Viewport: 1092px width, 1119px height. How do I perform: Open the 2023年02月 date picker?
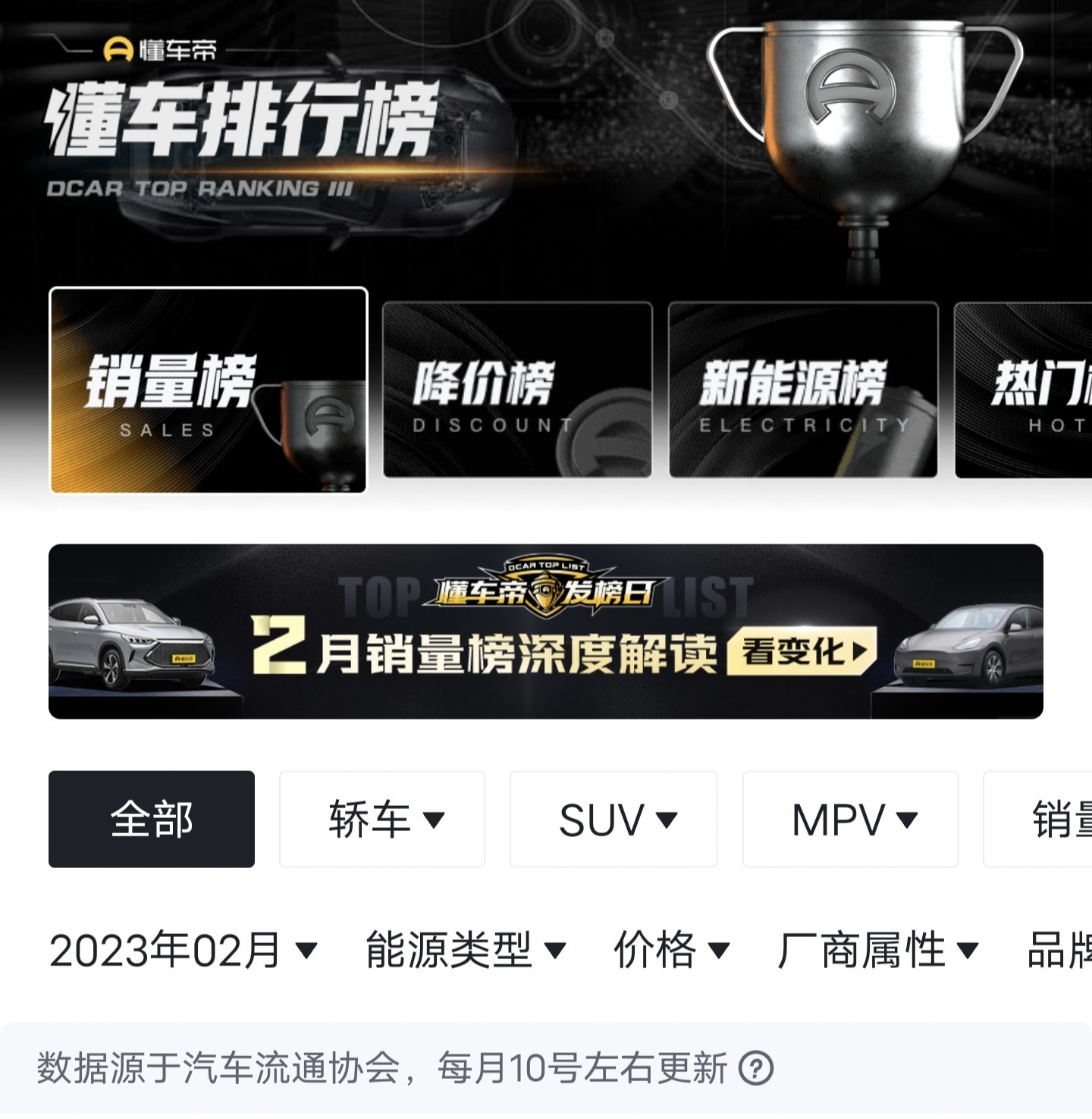click(182, 950)
